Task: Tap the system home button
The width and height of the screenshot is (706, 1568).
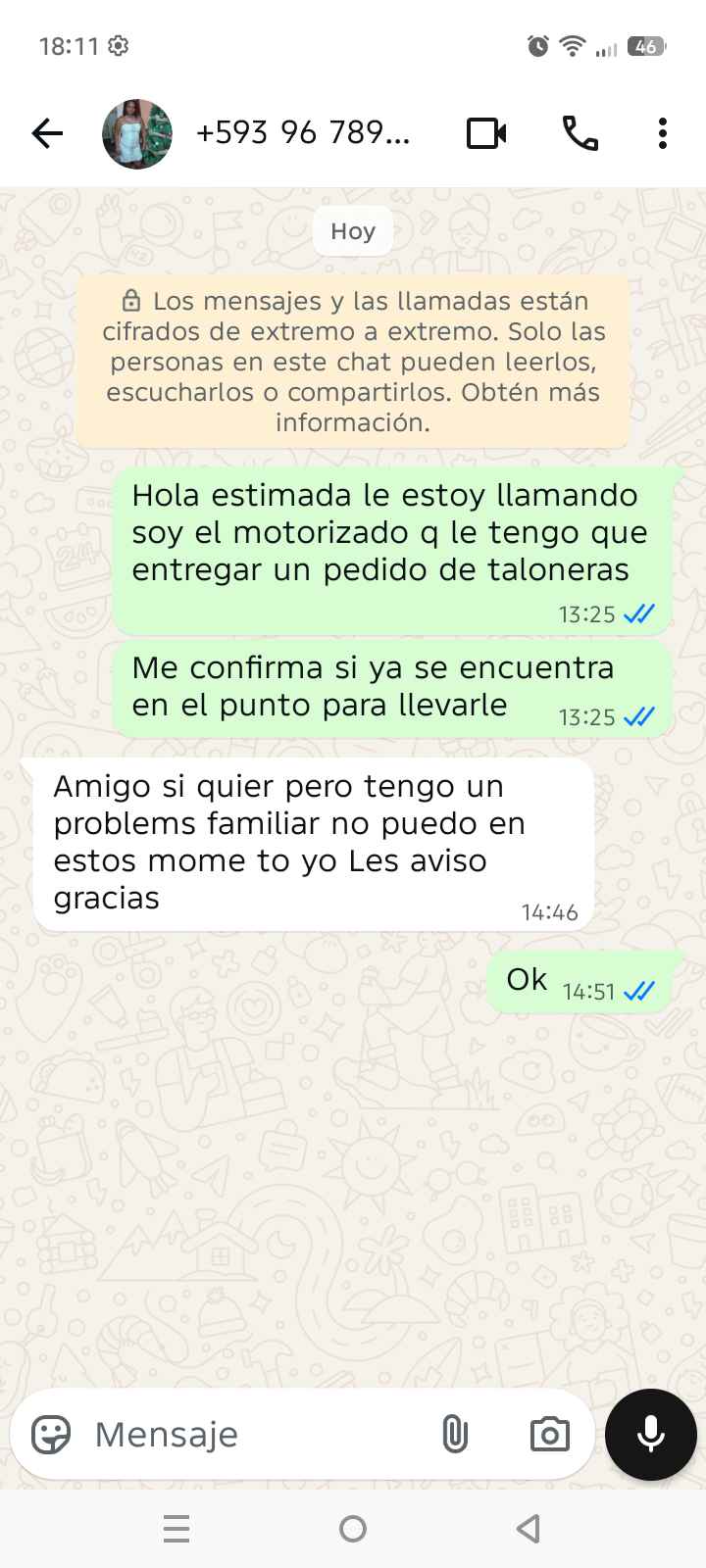Action: 353,1529
